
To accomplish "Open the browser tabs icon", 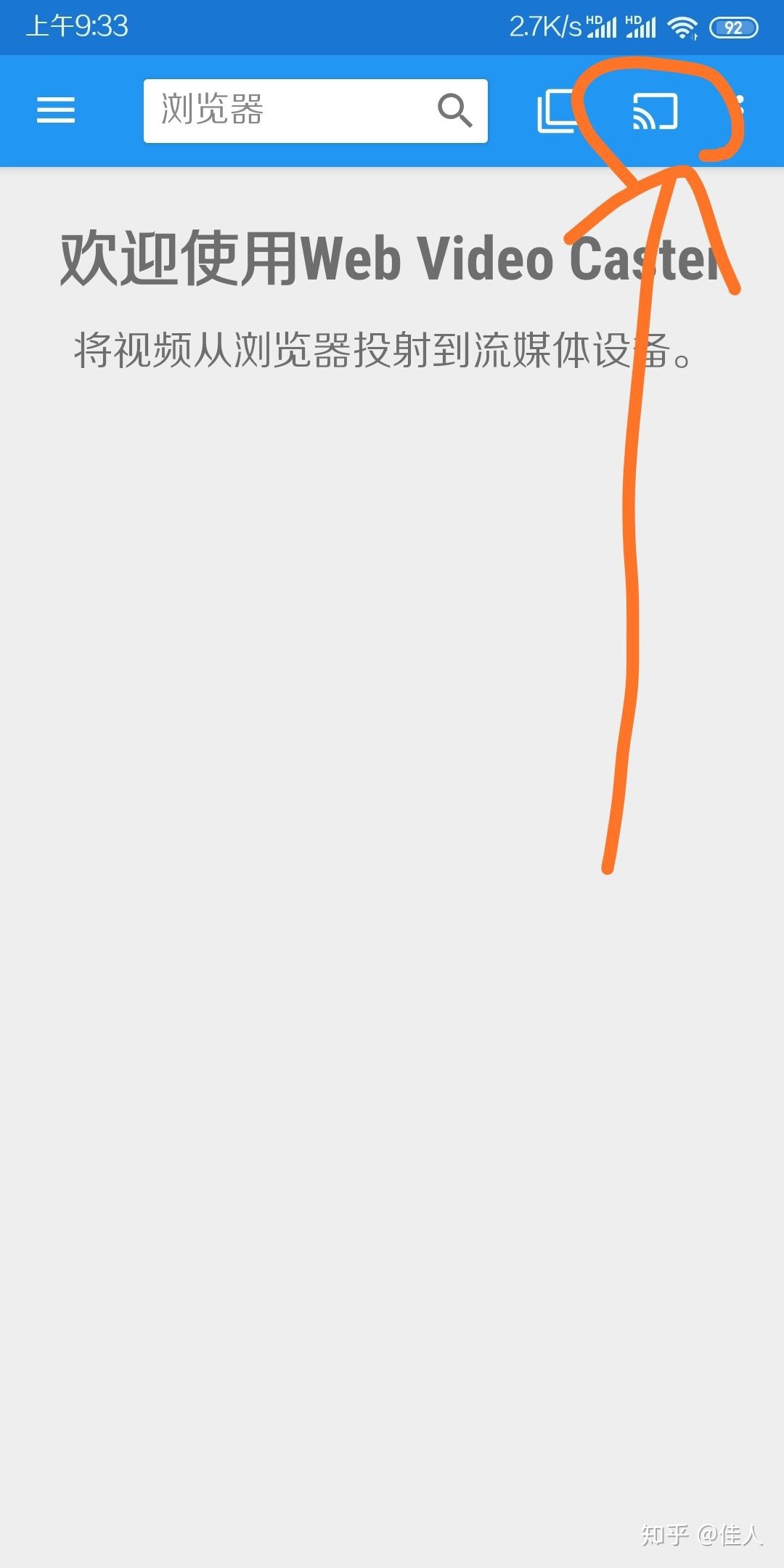I will tap(557, 111).
